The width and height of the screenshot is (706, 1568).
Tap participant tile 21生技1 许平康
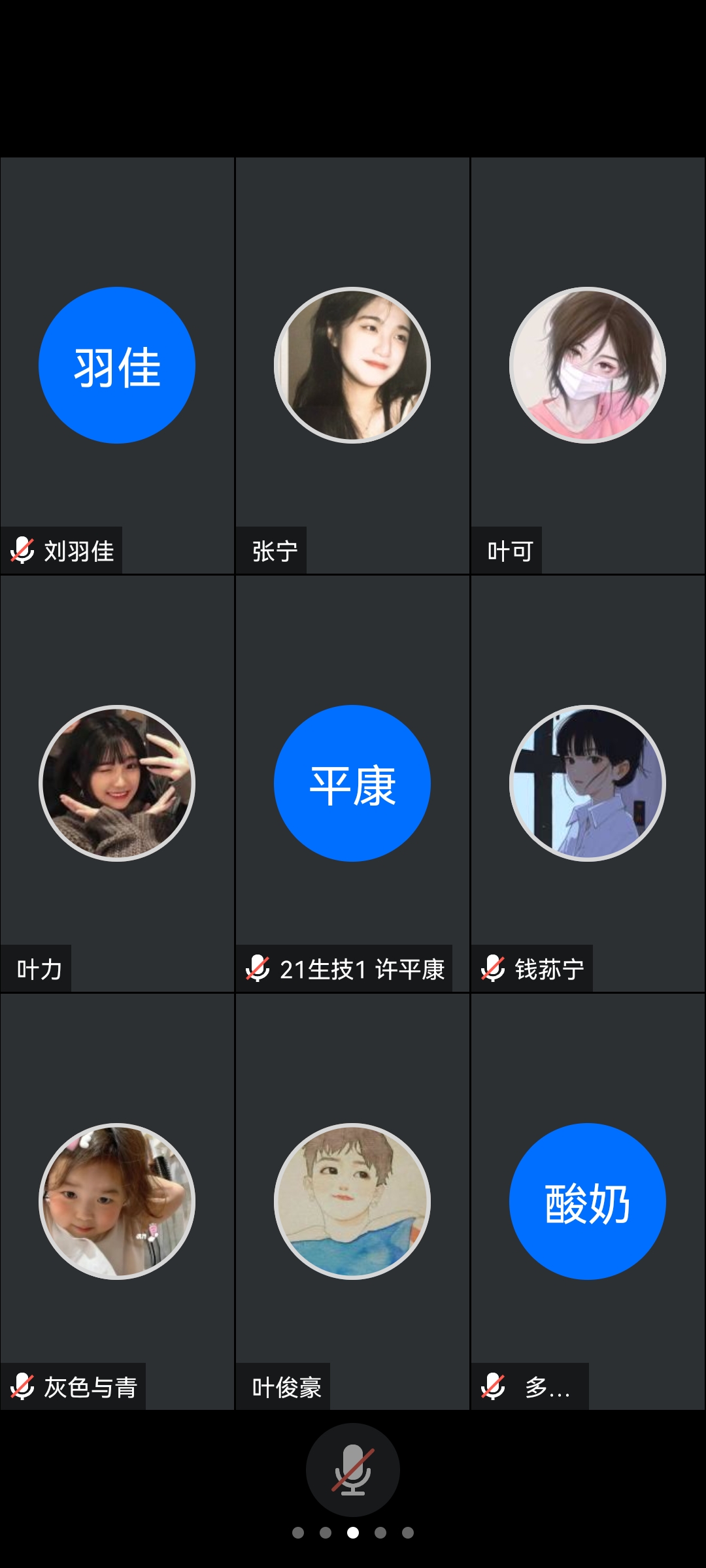pyautogui.click(x=352, y=783)
